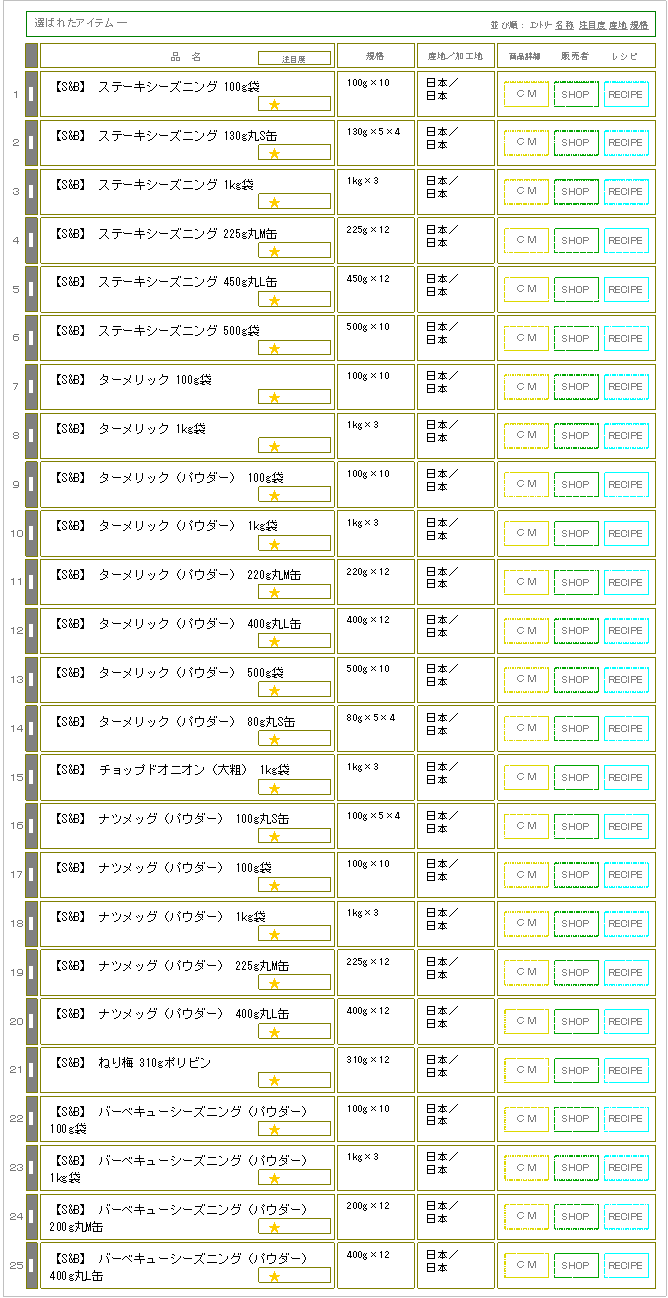This screenshot has width=668, height=1298.
Task: Open CM for ナツメッグ(パウダー) 1kg袋
Action: coord(526,924)
